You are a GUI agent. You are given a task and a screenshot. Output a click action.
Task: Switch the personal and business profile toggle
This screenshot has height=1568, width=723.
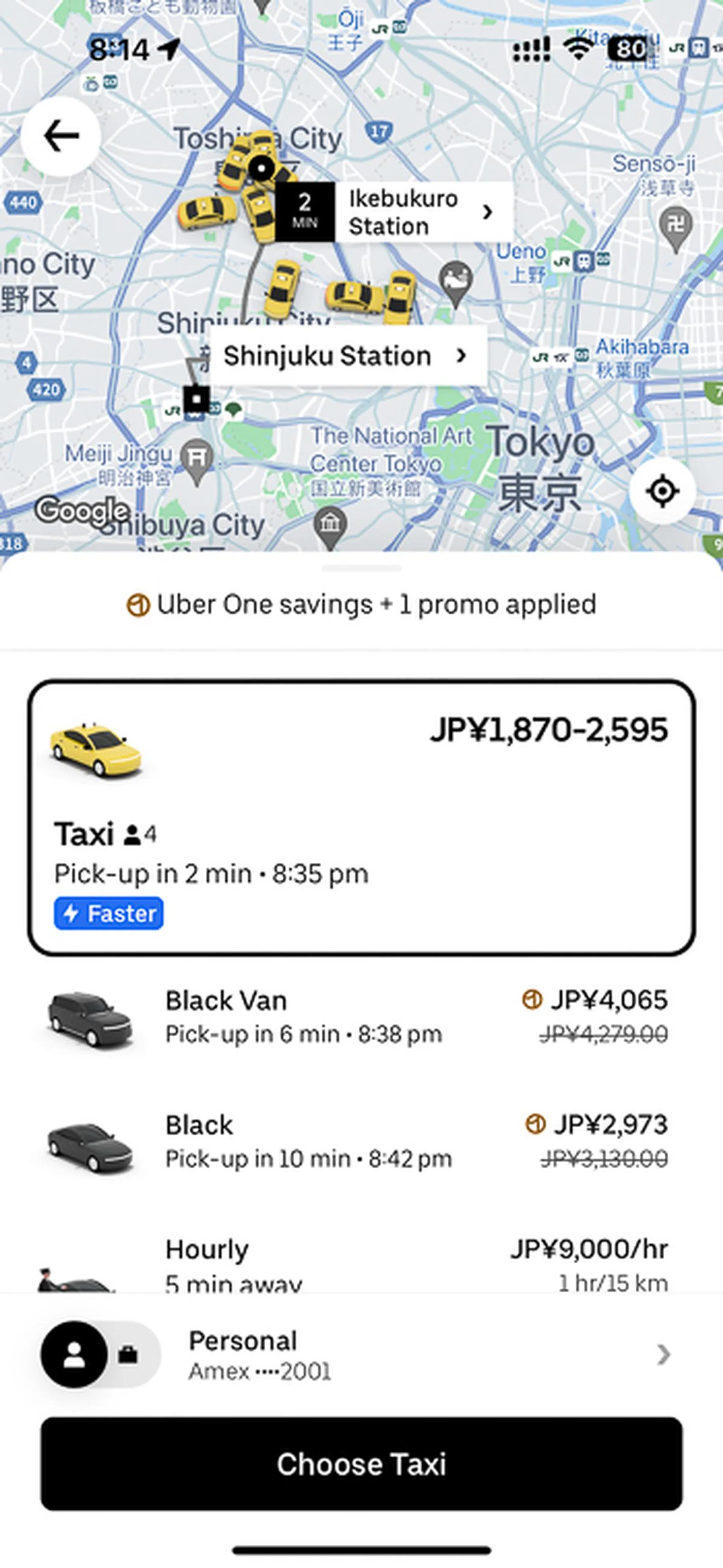(101, 1355)
